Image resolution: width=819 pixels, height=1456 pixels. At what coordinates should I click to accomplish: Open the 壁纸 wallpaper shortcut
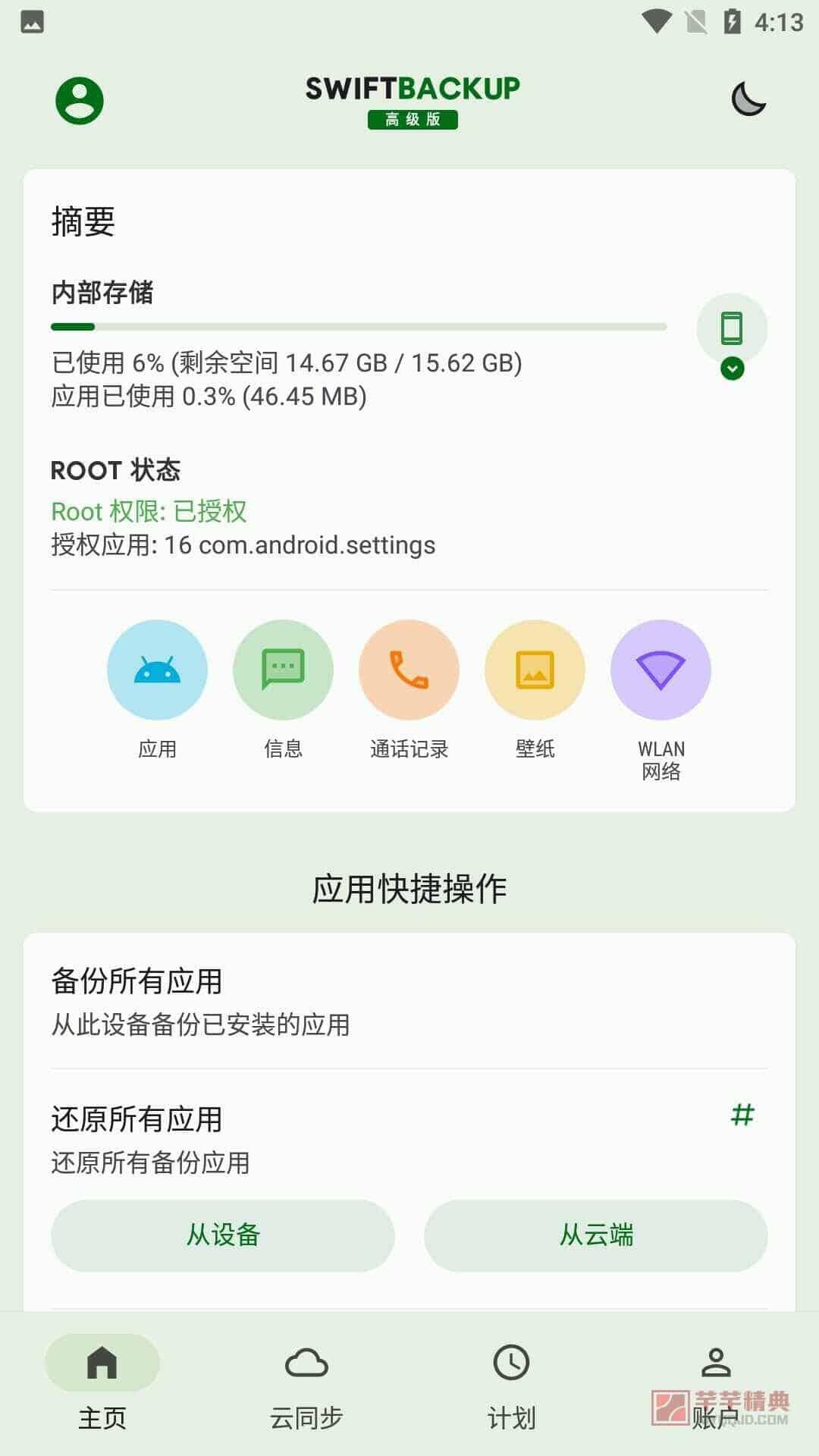pyautogui.click(x=535, y=690)
